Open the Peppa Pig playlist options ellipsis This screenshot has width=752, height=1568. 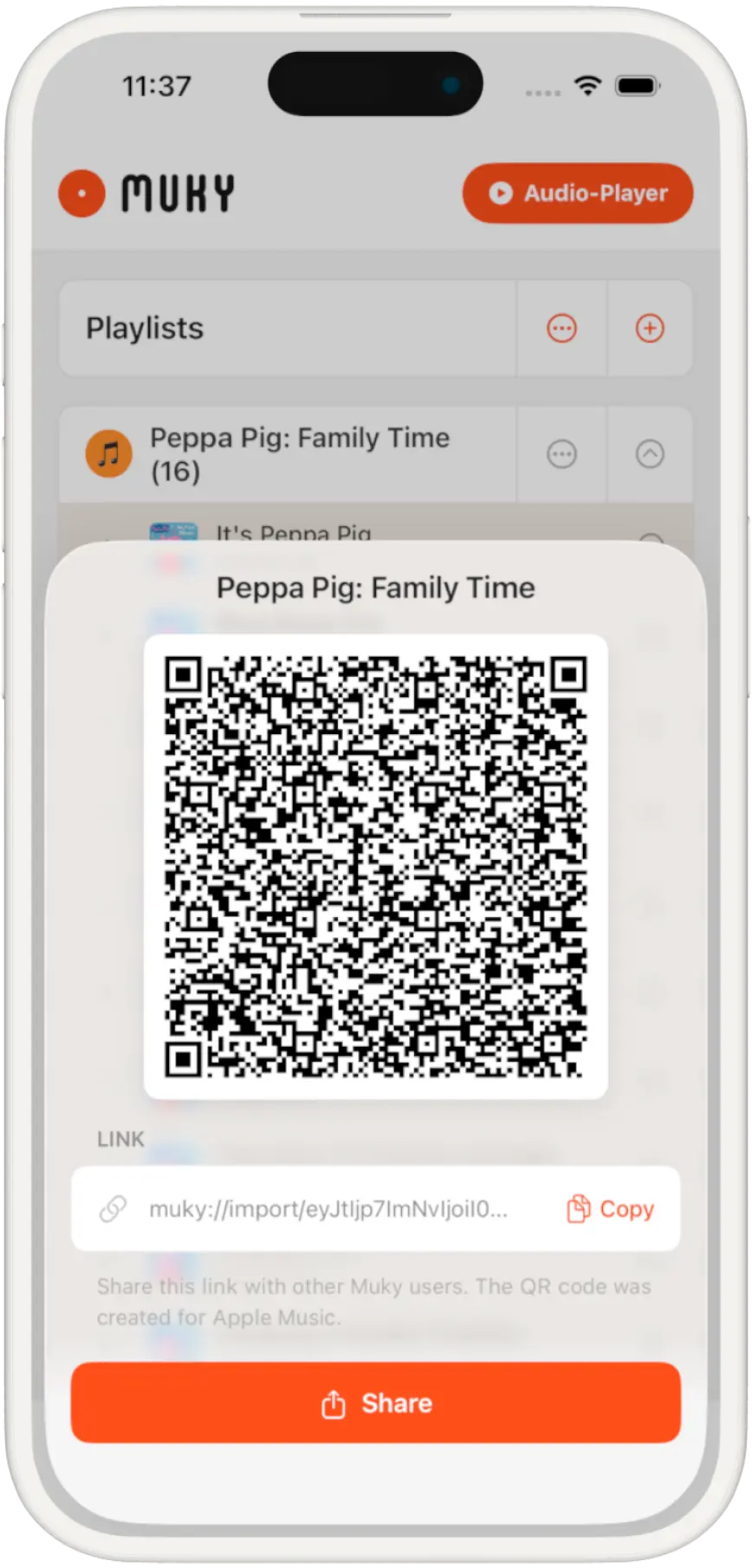pyautogui.click(x=561, y=454)
